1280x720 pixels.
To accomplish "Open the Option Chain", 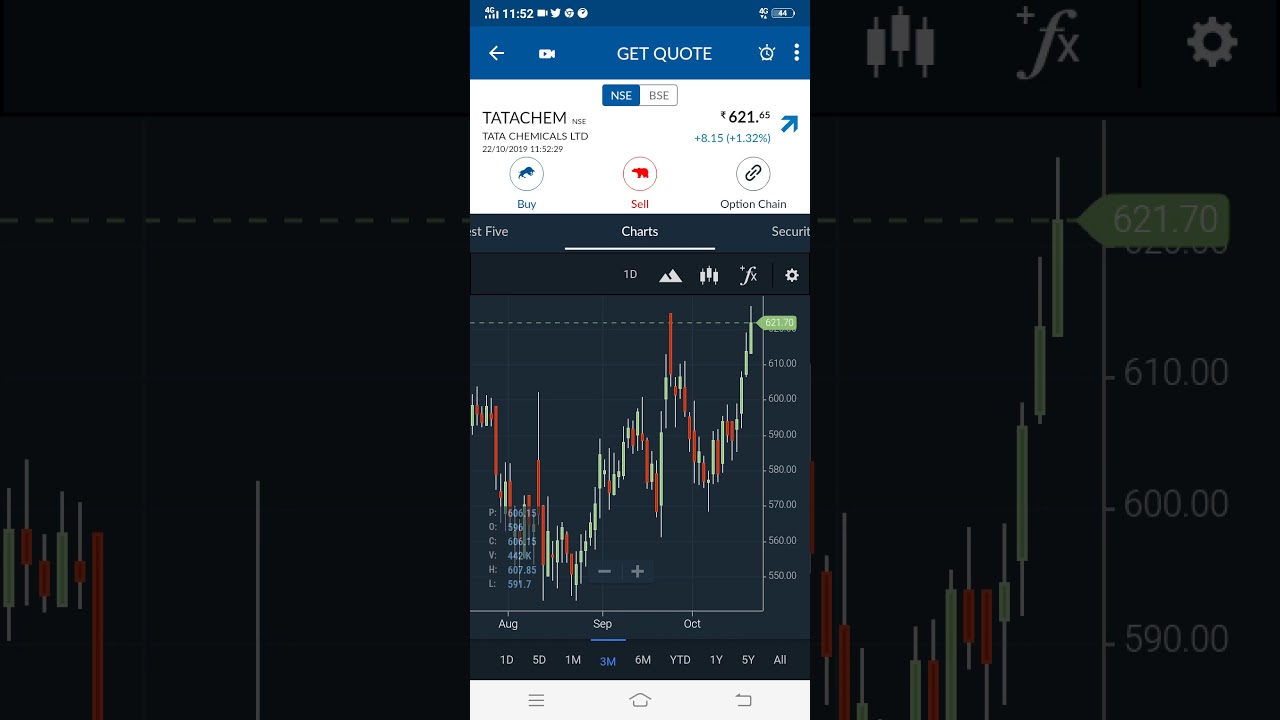I will tap(753, 174).
